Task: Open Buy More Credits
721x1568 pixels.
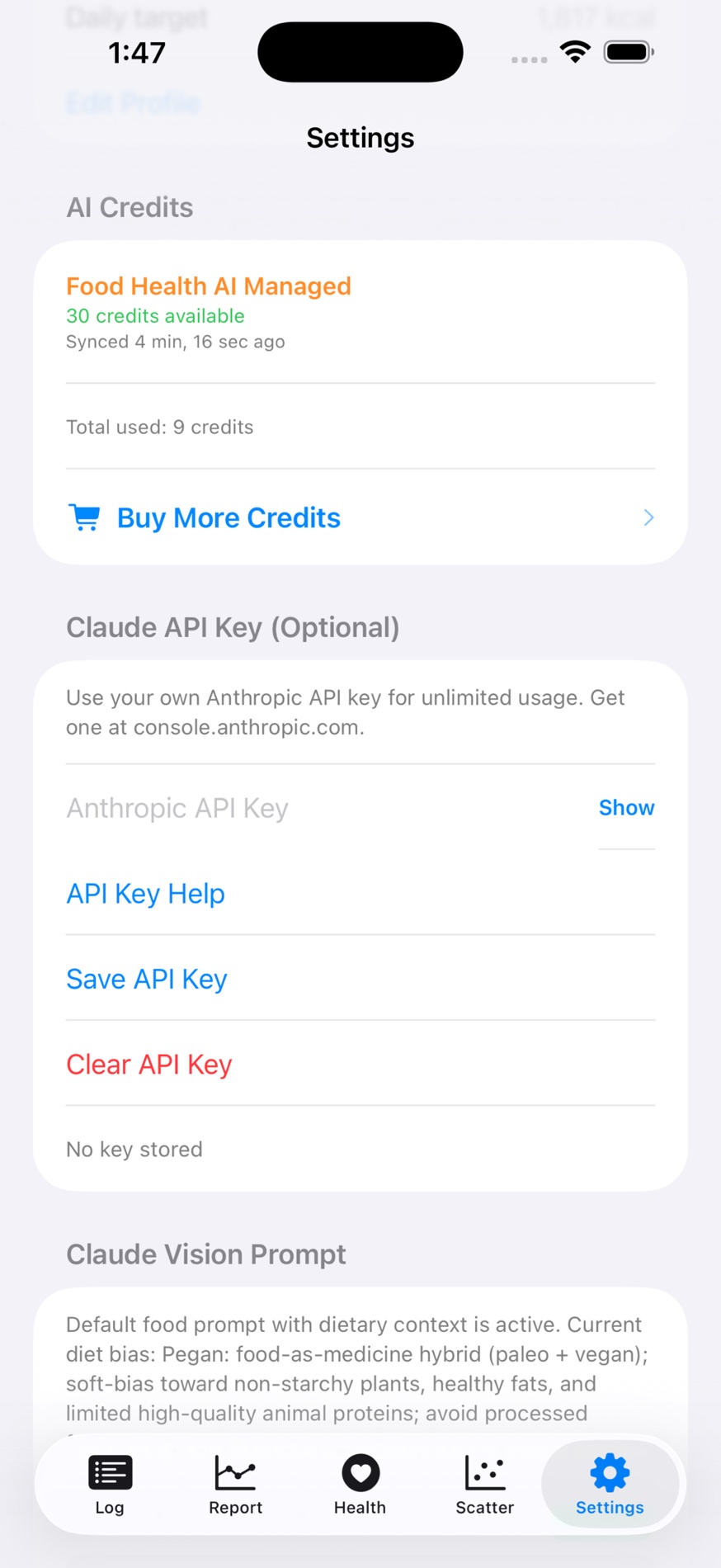Action: click(x=229, y=517)
